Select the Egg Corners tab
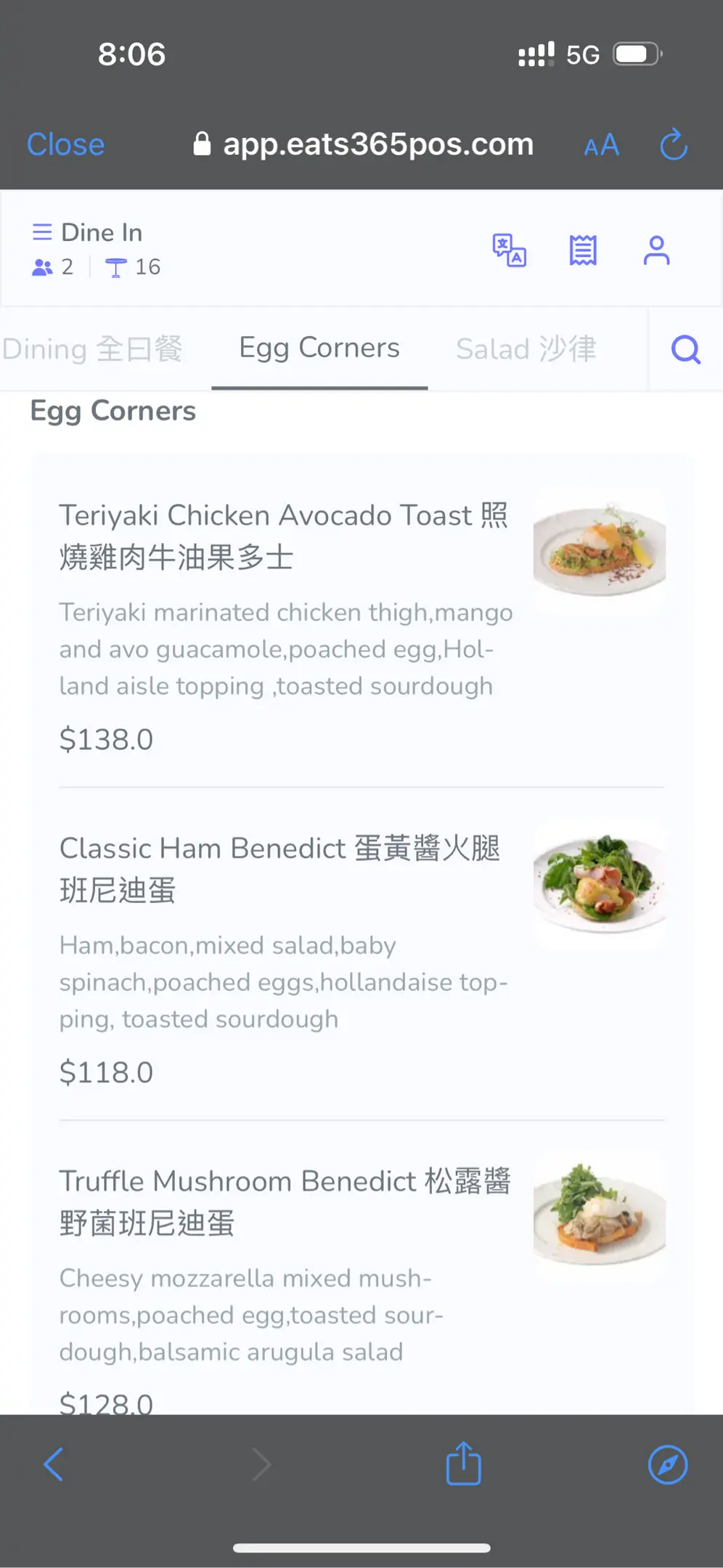723x1568 pixels. pos(319,348)
